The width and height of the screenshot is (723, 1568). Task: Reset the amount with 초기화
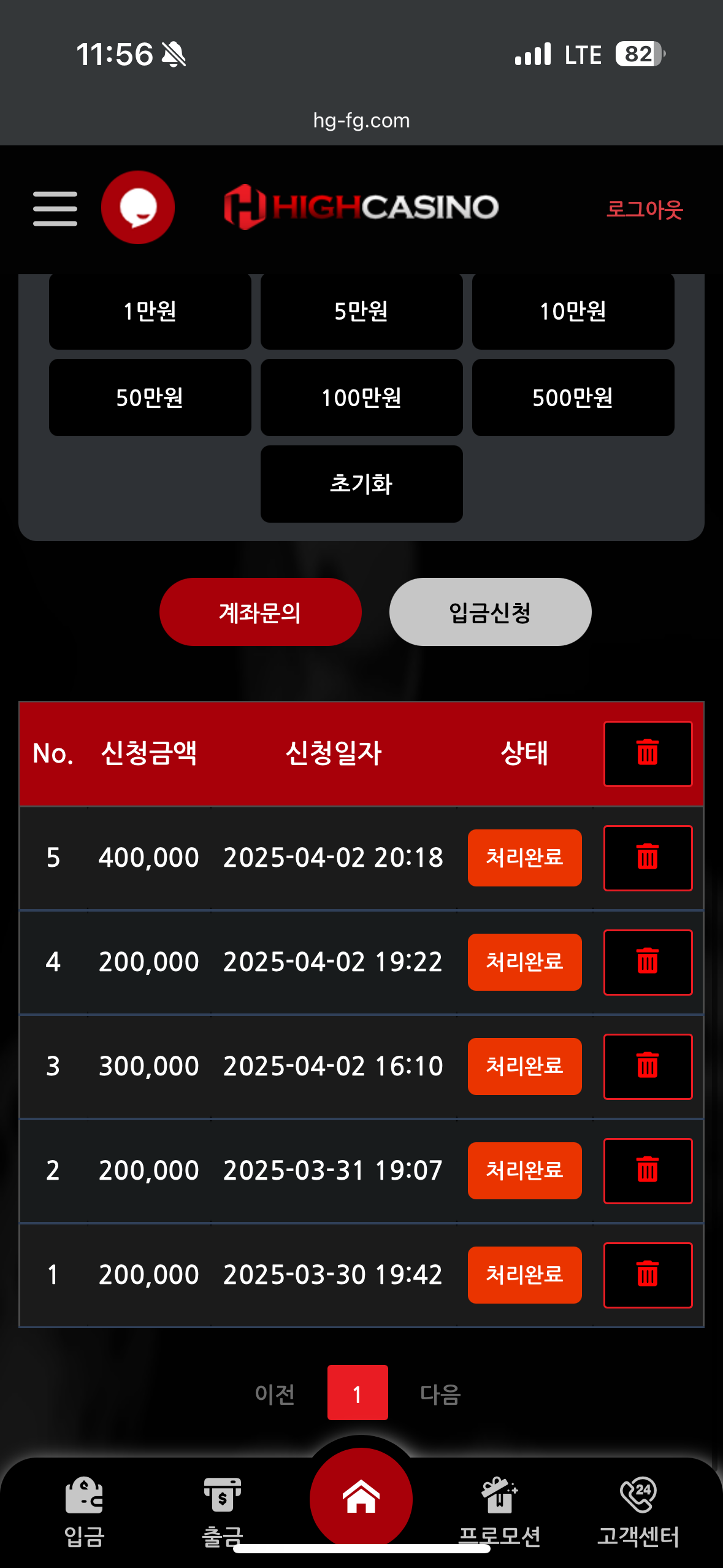click(361, 484)
